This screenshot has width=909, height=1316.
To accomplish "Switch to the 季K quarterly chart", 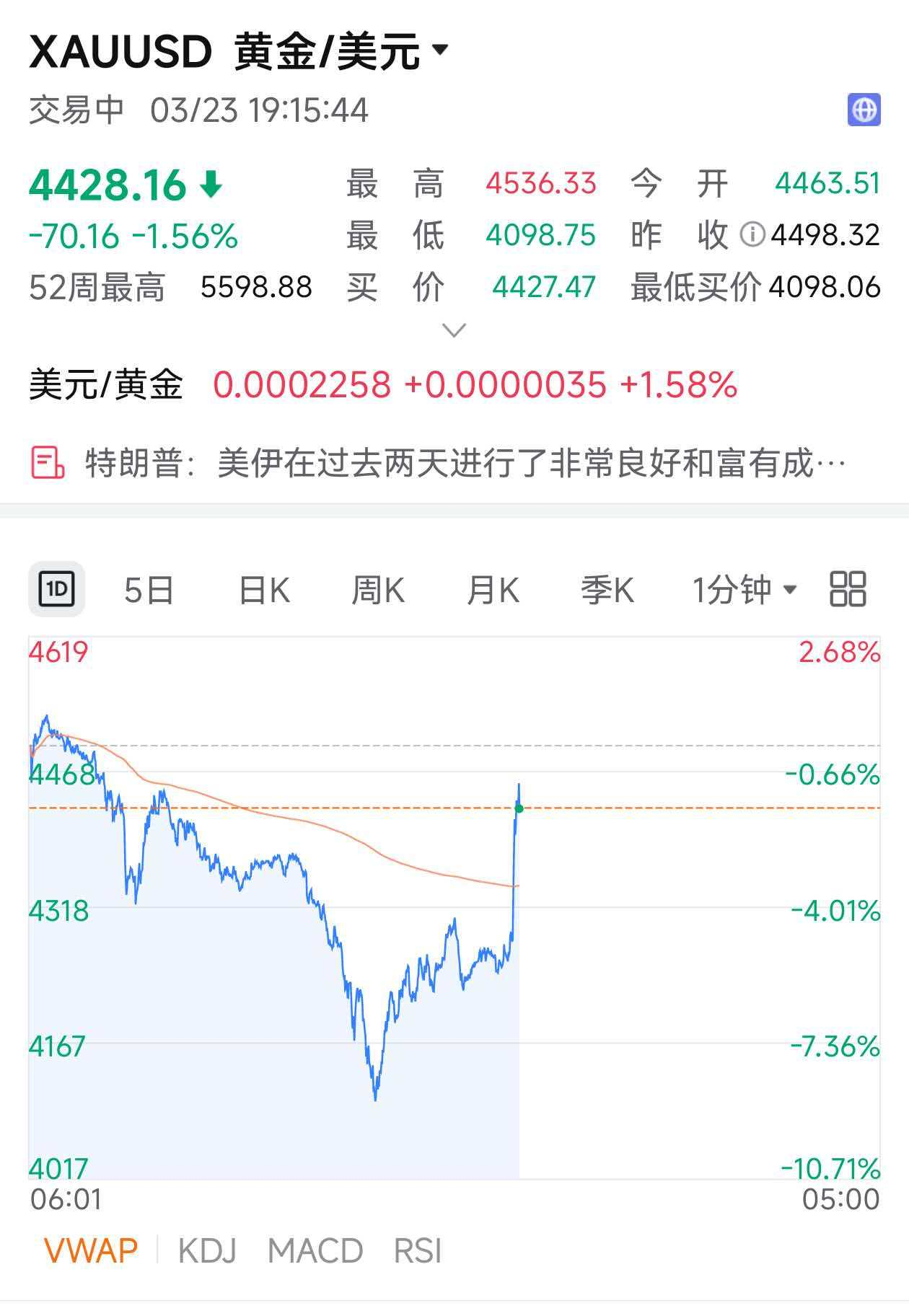I will click(607, 590).
